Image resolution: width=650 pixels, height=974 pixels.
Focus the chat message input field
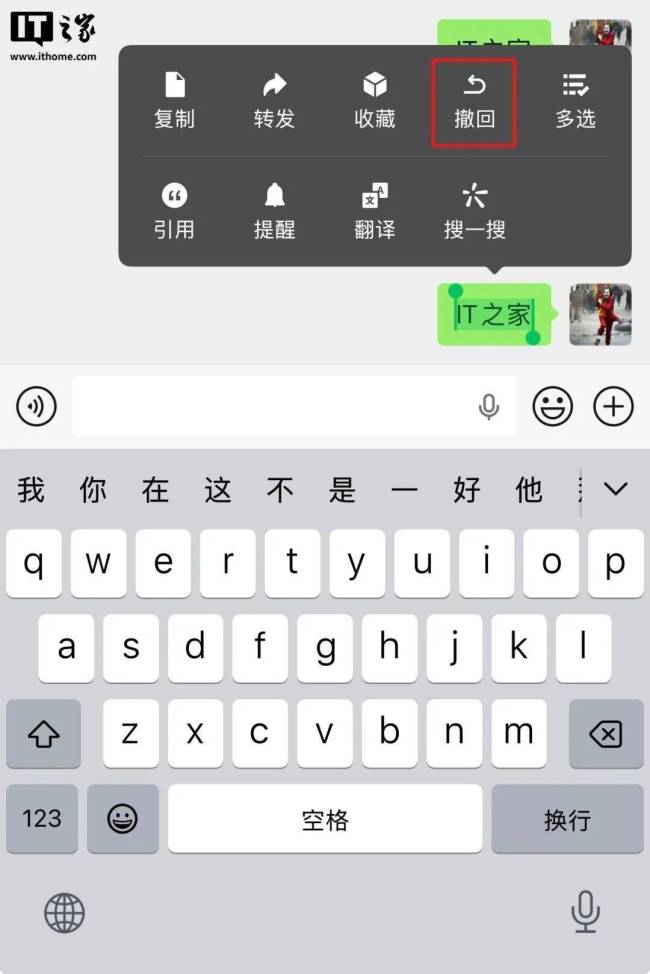point(270,407)
